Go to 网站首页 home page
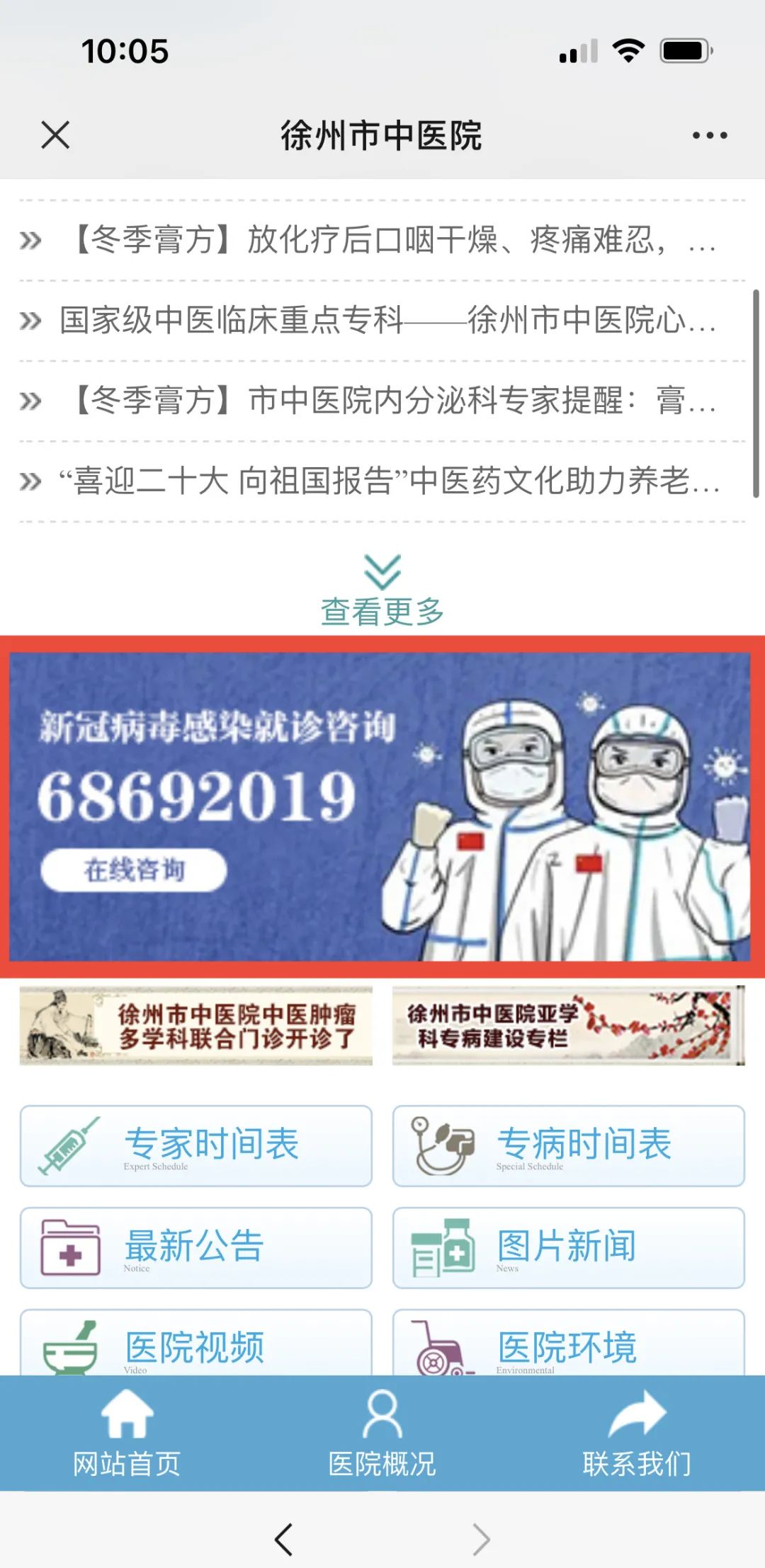This screenshot has width=765, height=1568. (127, 1434)
